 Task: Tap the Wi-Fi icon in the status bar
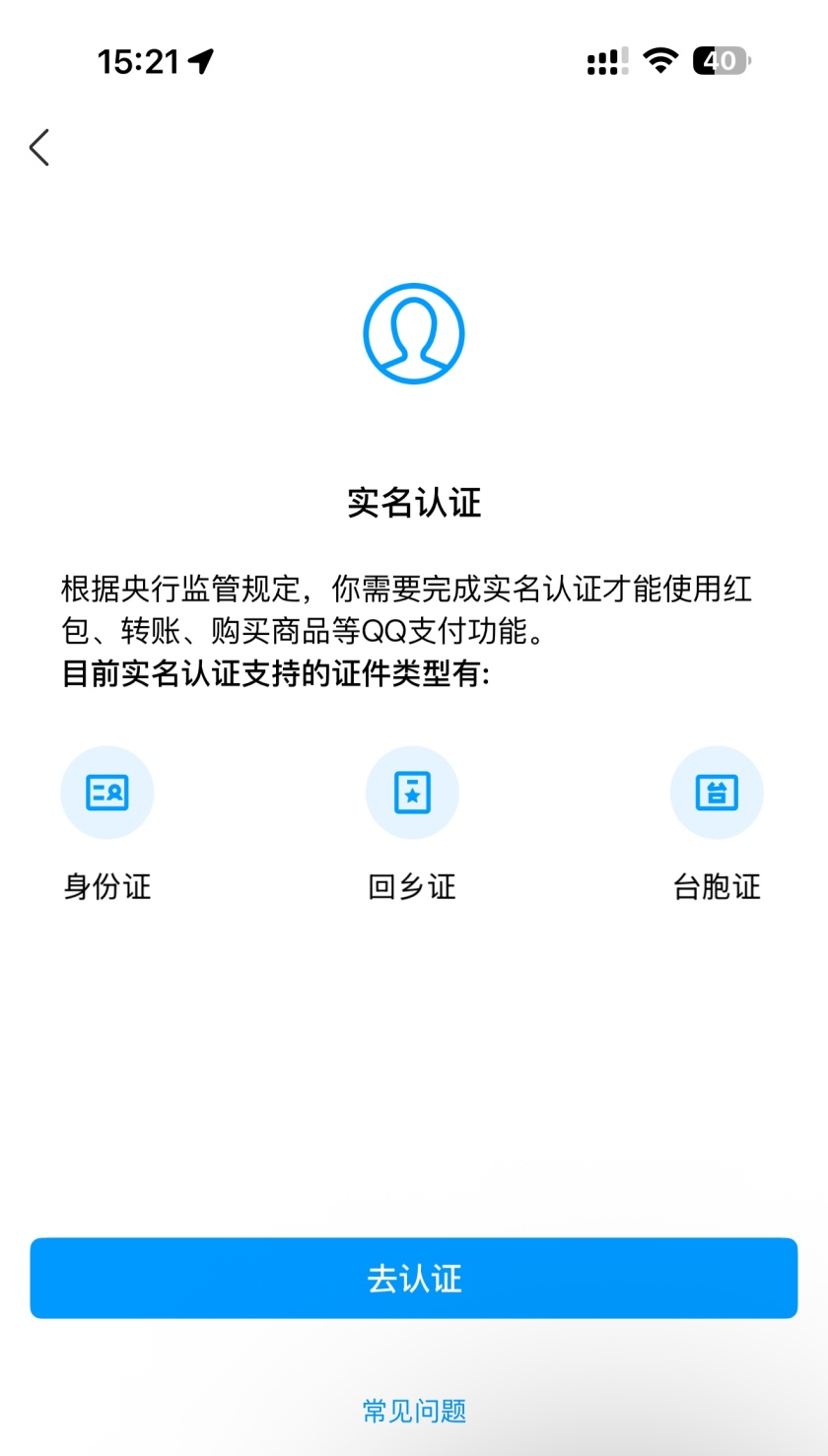[659, 61]
